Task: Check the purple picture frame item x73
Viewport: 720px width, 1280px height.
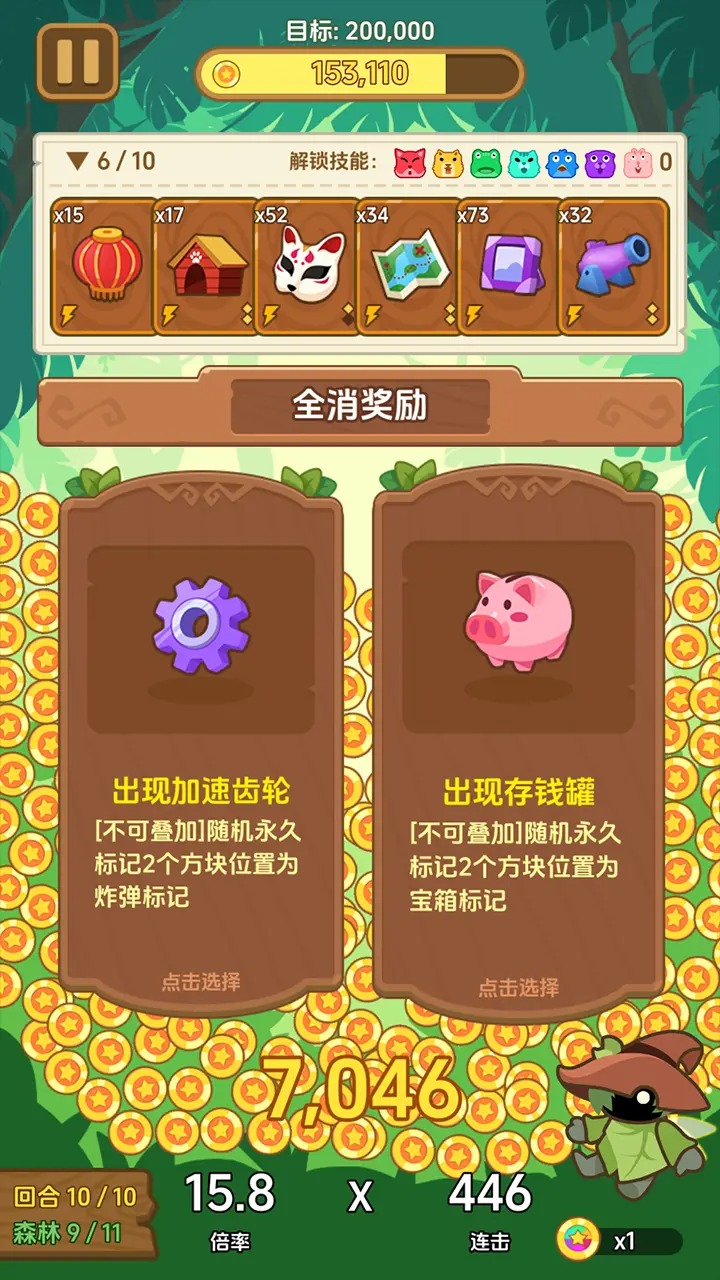Action: pyautogui.click(x=510, y=266)
